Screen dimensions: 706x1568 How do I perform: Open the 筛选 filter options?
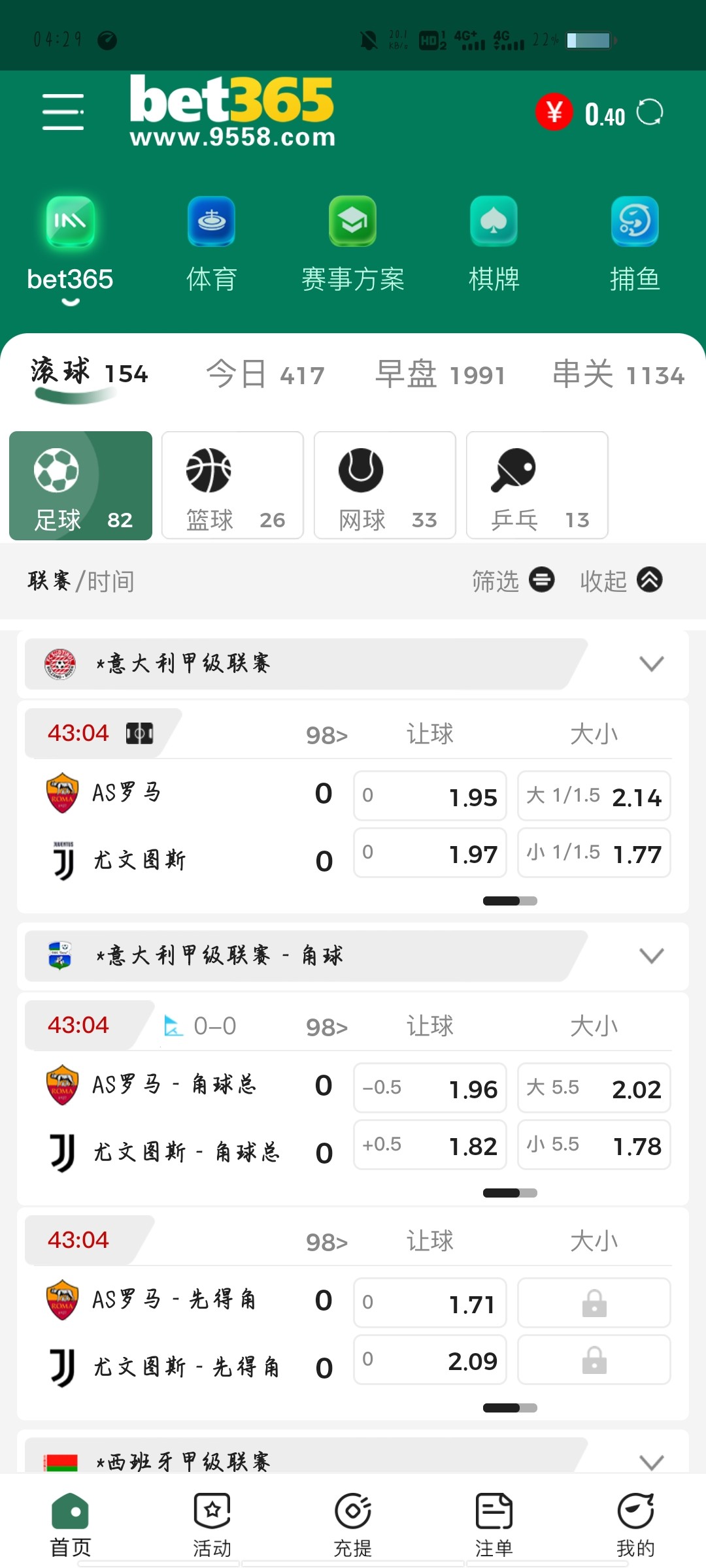513,580
